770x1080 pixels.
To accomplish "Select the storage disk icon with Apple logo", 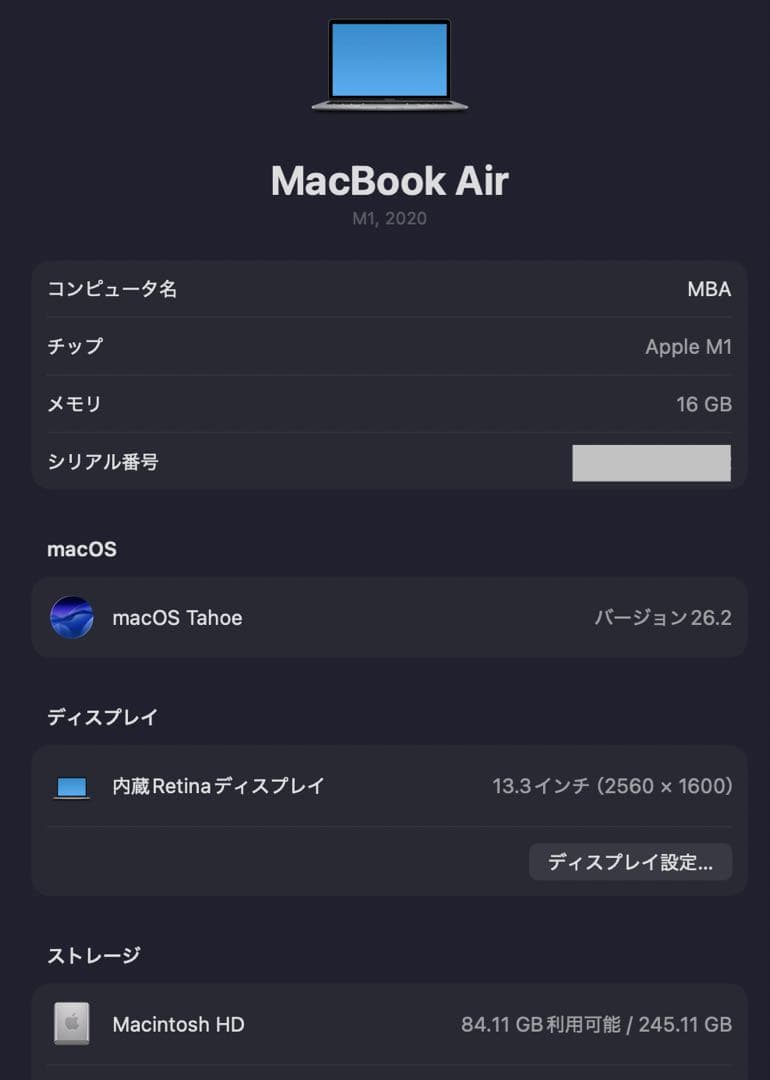I will pyautogui.click(x=70, y=1024).
